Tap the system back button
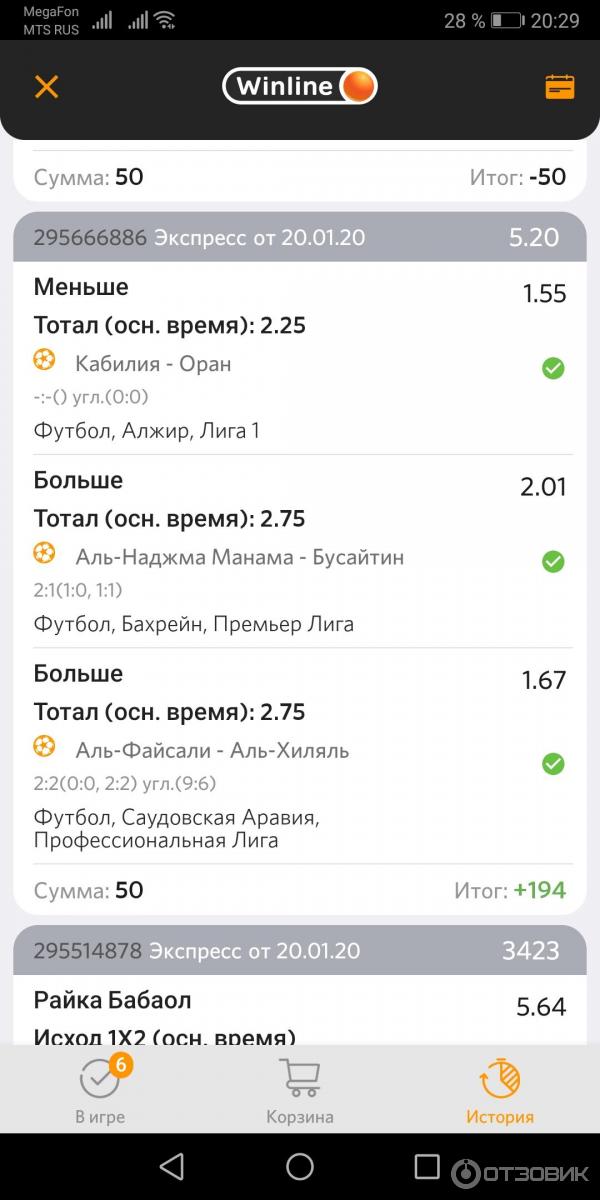600x1200 pixels. [172, 1166]
